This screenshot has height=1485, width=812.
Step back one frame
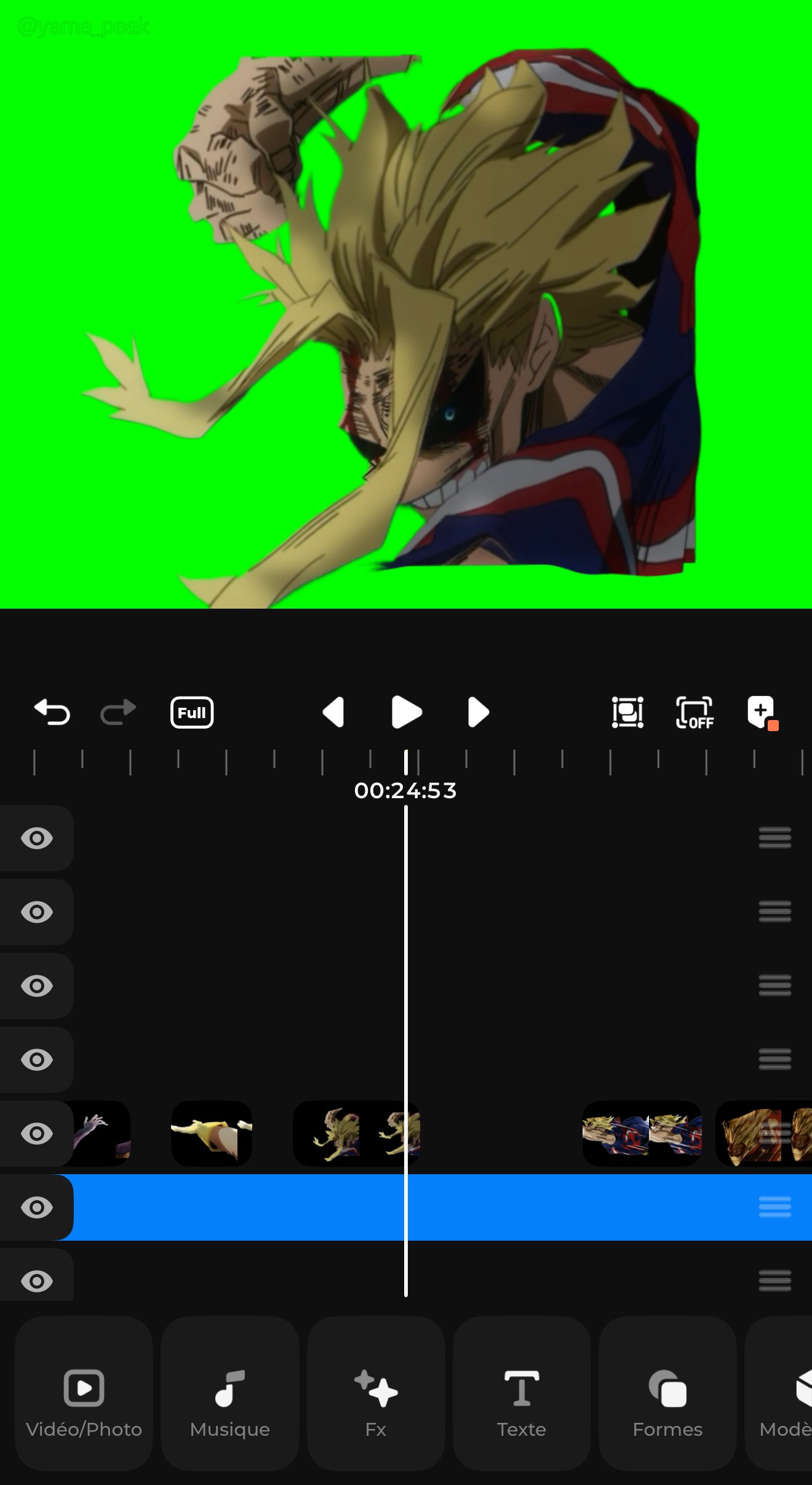(x=333, y=712)
